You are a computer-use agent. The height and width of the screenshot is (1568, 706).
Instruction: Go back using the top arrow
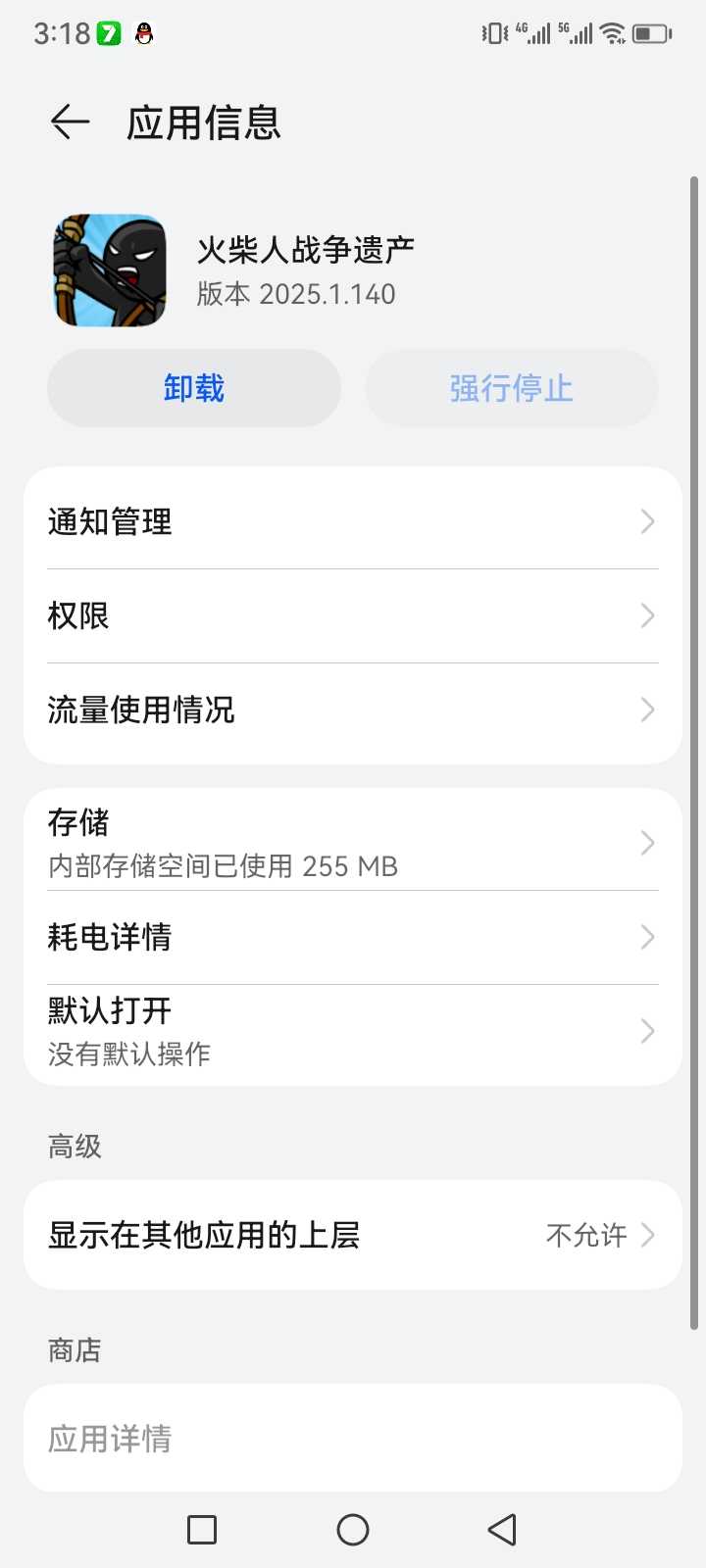(x=70, y=122)
